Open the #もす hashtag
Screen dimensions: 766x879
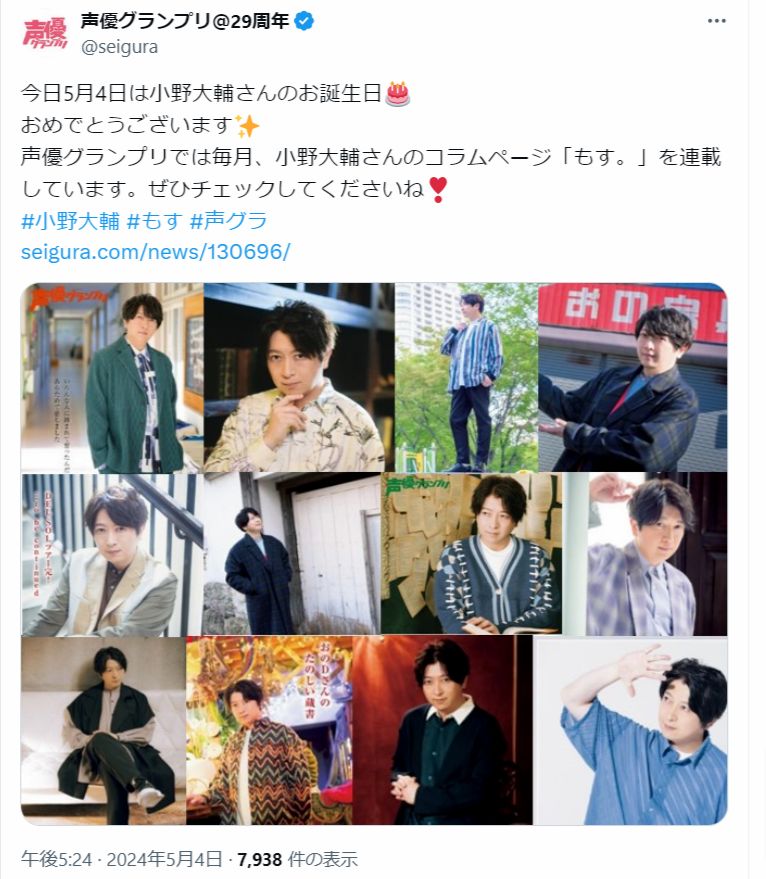point(153,221)
